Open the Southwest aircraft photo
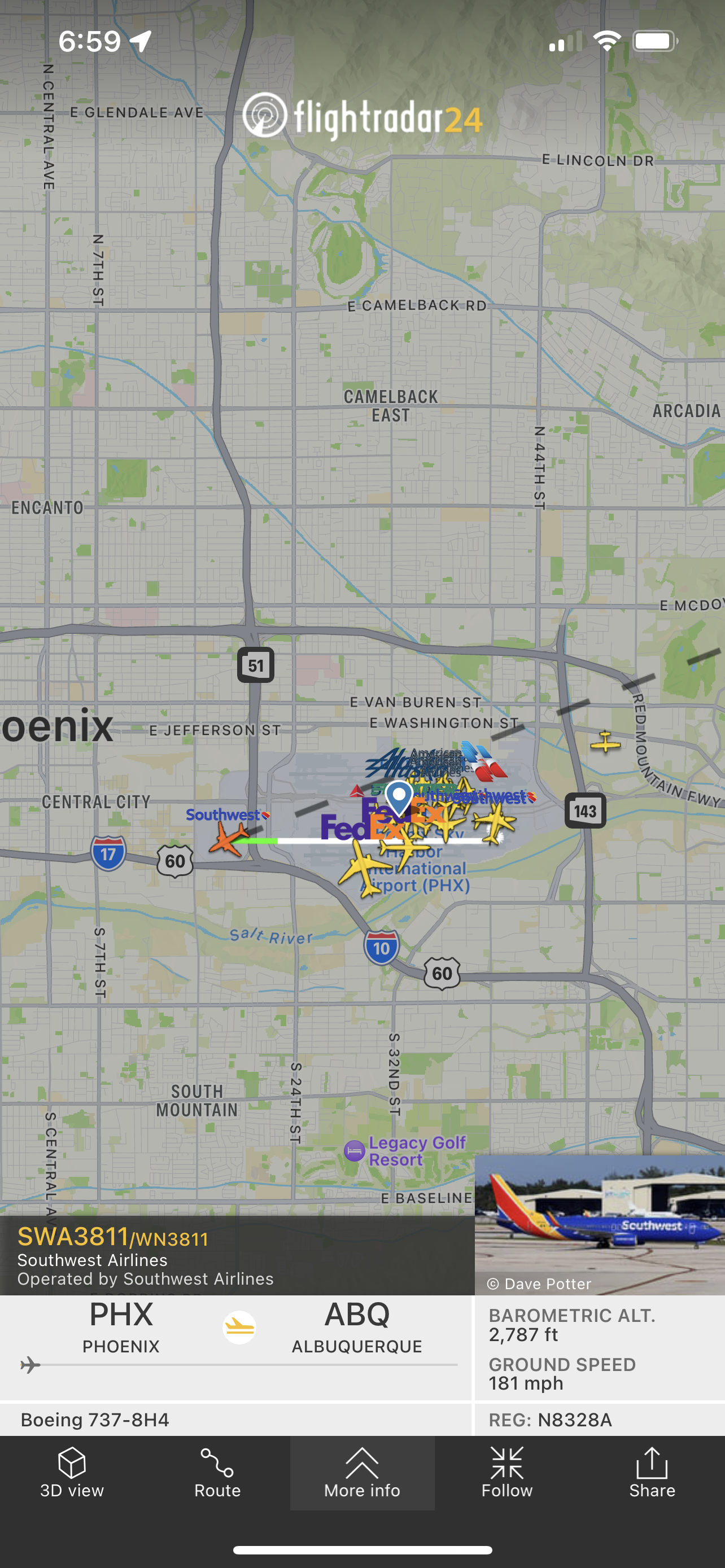Image resolution: width=725 pixels, height=1568 pixels. click(x=599, y=1224)
